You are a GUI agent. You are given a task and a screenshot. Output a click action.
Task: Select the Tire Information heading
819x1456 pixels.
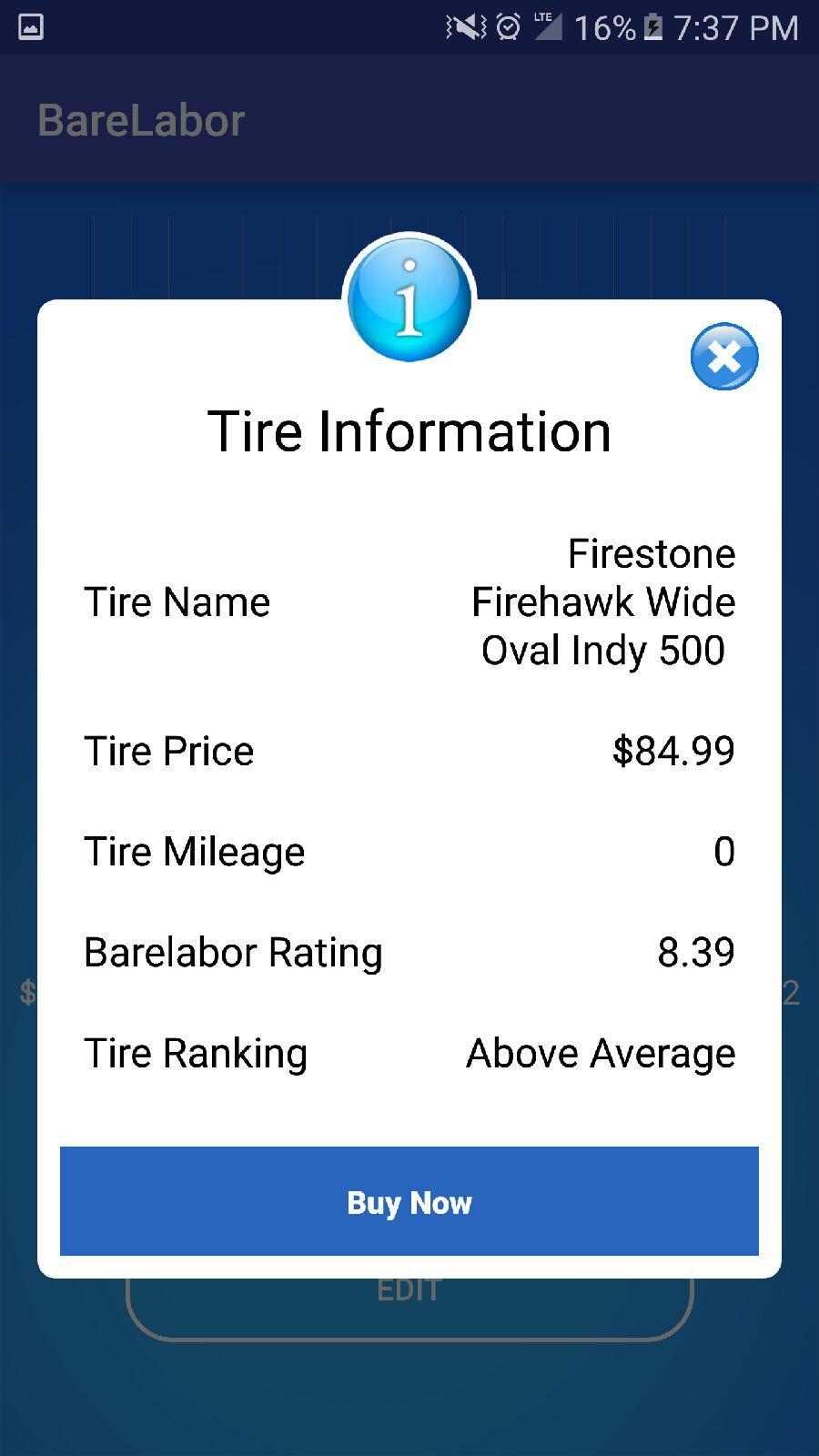coord(409,430)
